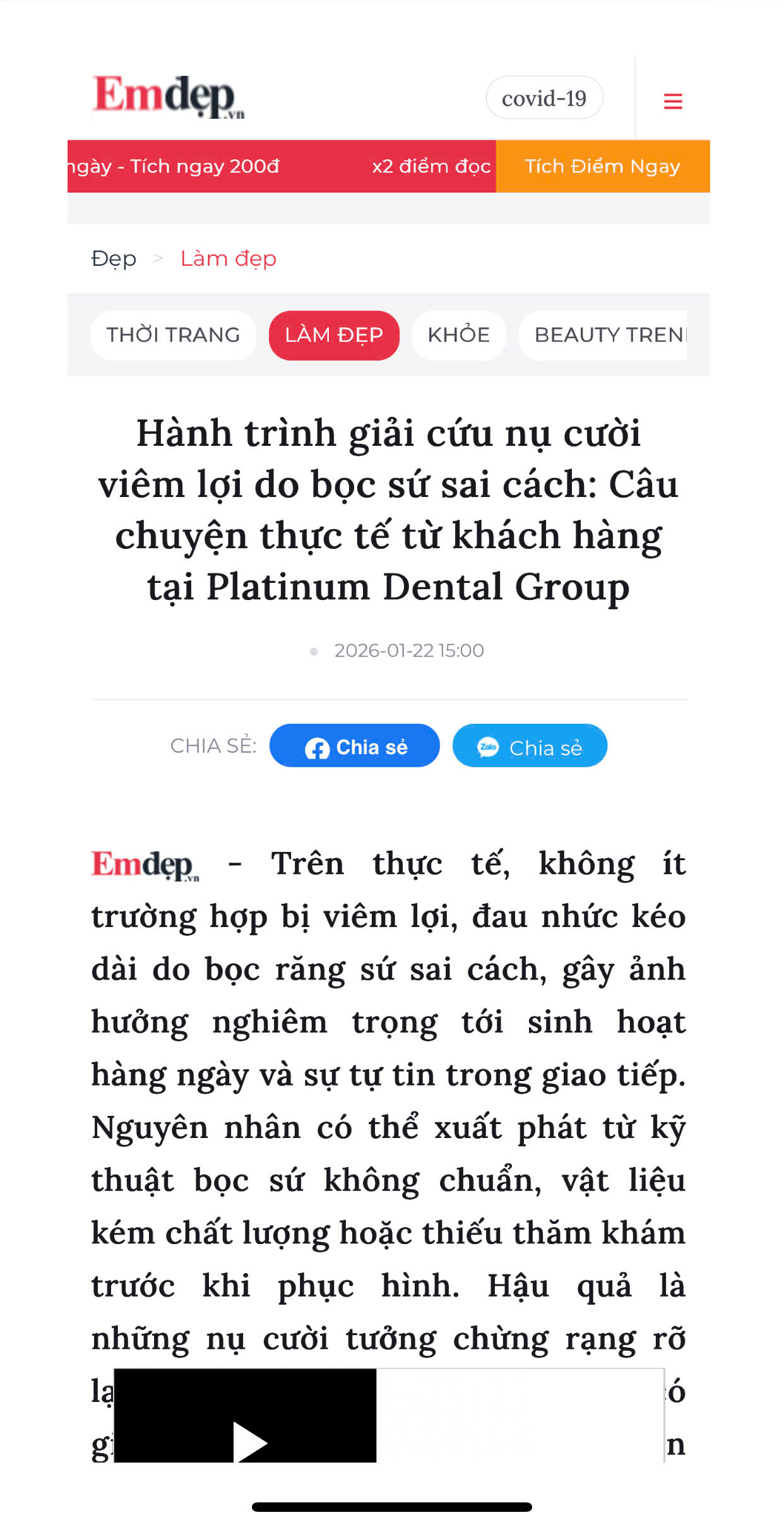Screen dimensions: 784x1527
Task: Go to the Emdep homepage via logo
Action: pos(169,97)
